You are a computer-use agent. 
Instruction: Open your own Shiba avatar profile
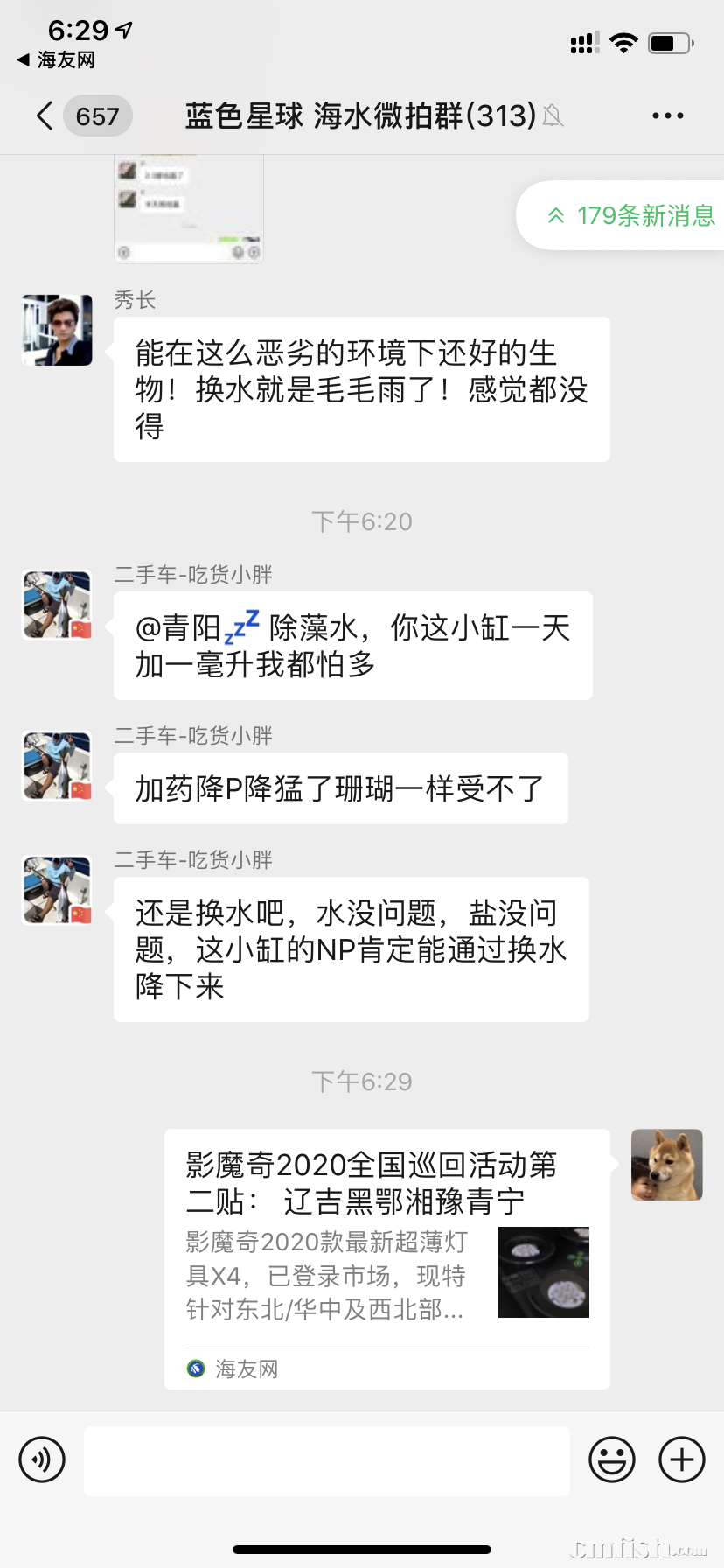[x=666, y=1165]
